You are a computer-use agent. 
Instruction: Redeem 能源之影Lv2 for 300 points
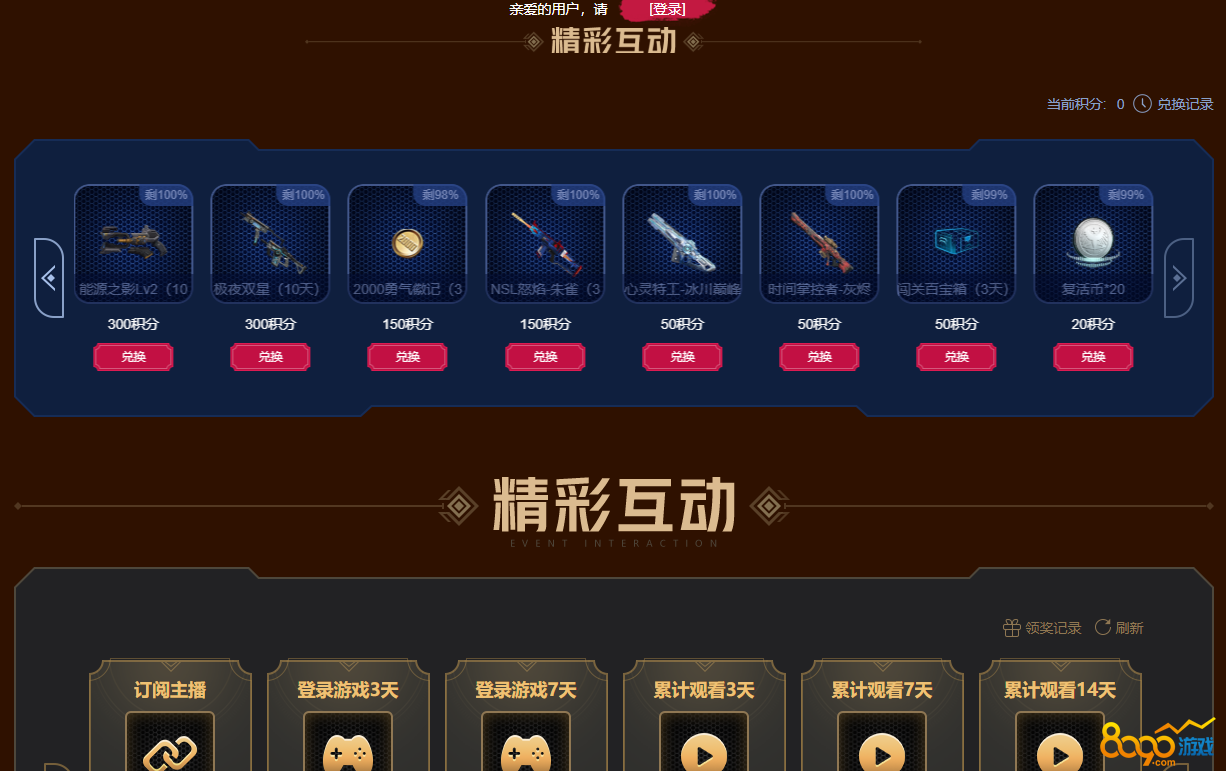(133, 357)
